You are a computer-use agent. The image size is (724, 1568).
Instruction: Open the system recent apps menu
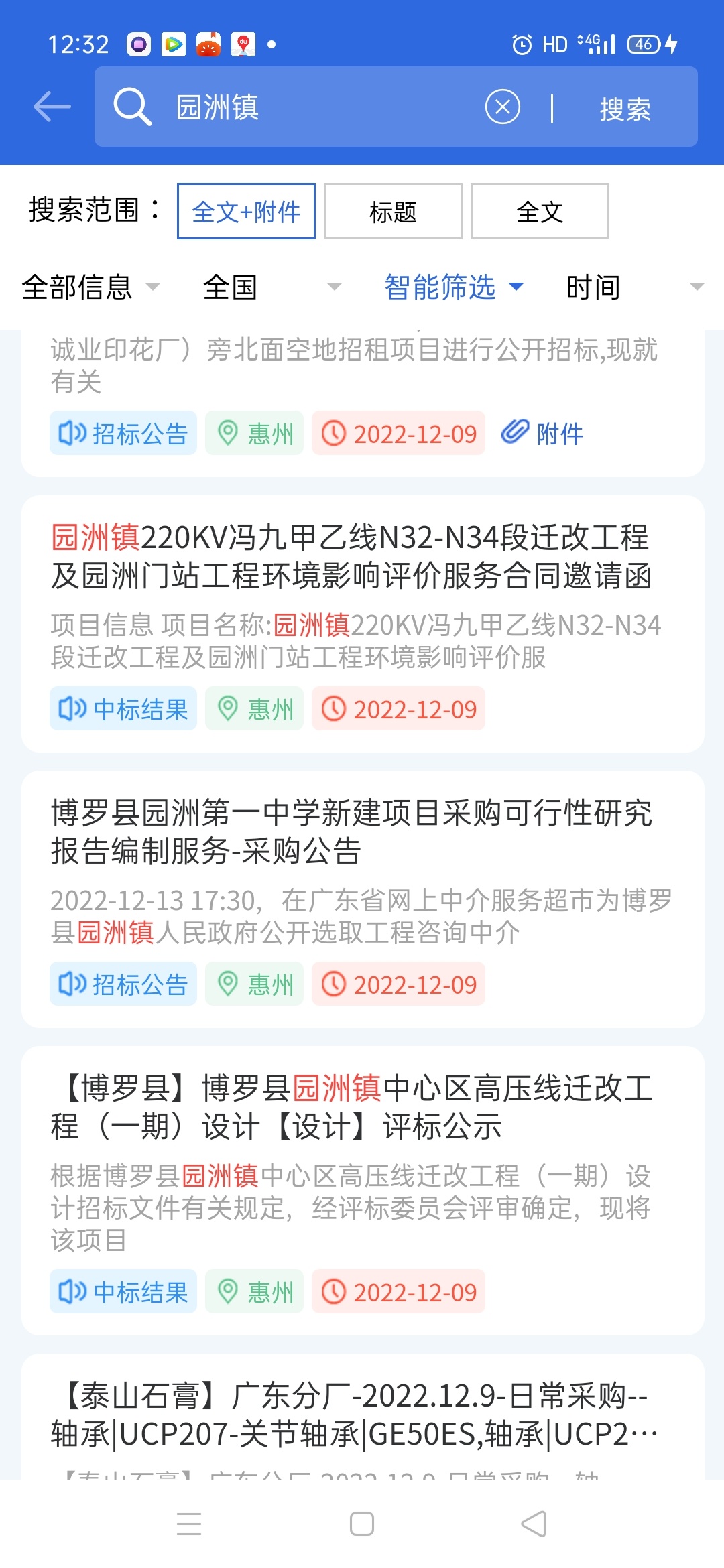(189, 1524)
